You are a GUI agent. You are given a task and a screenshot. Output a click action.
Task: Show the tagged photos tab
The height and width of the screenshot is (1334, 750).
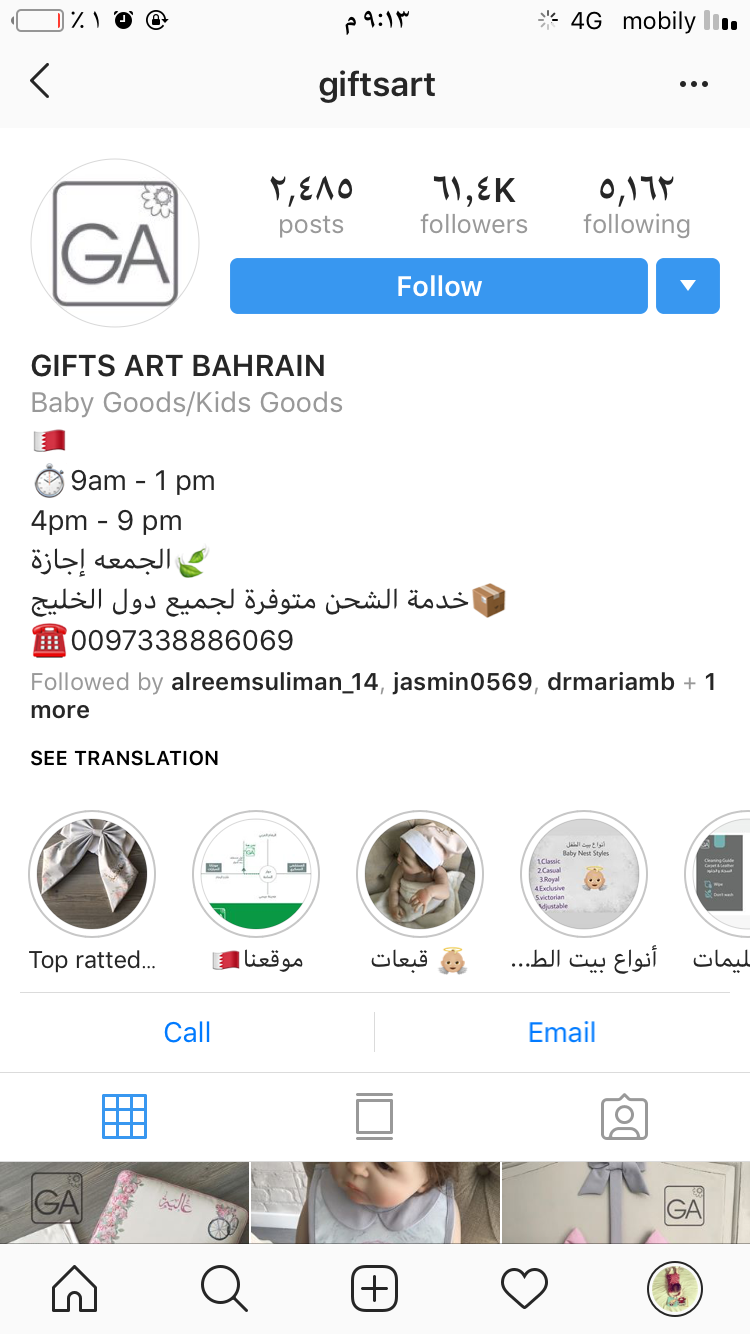click(x=624, y=1117)
